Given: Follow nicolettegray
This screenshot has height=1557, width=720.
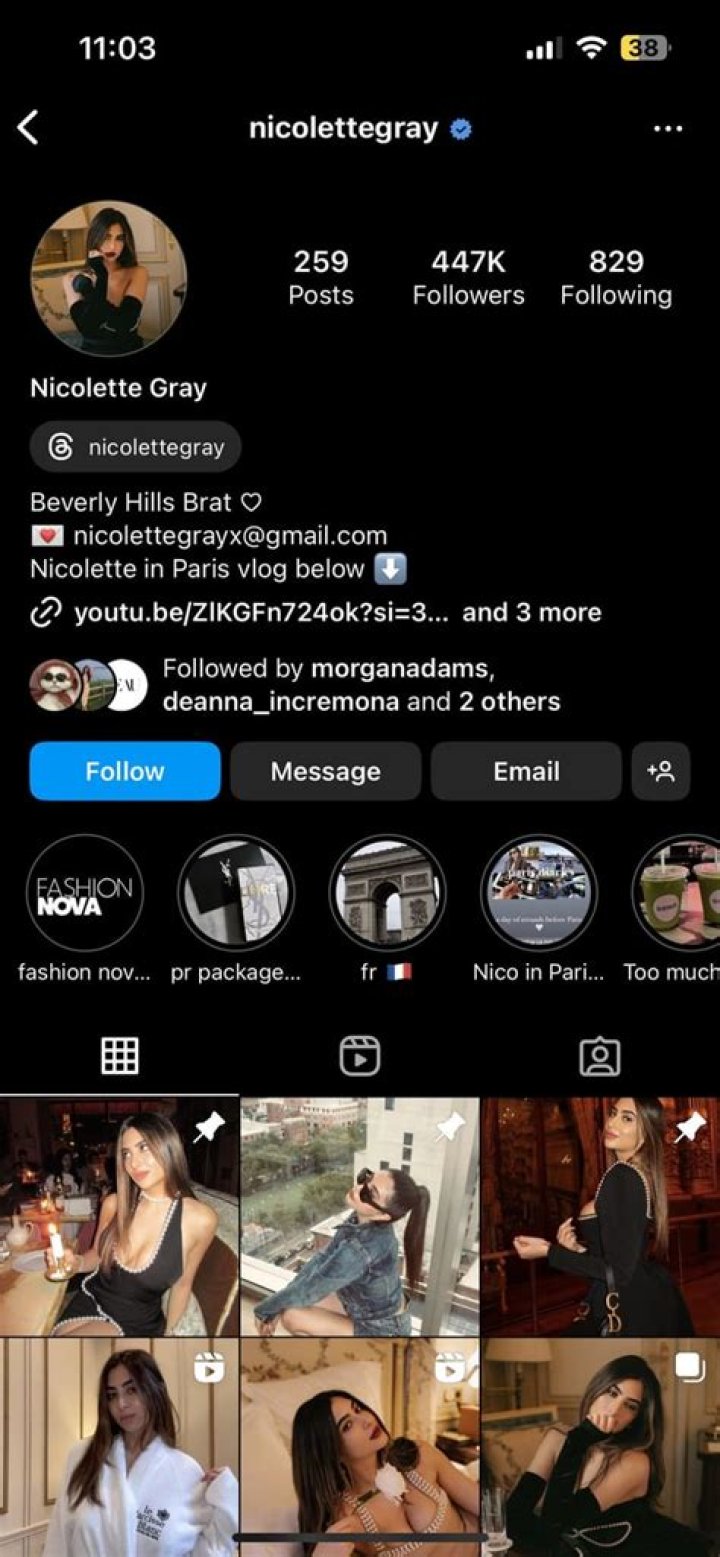Looking at the screenshot, I should pos(125,771).
